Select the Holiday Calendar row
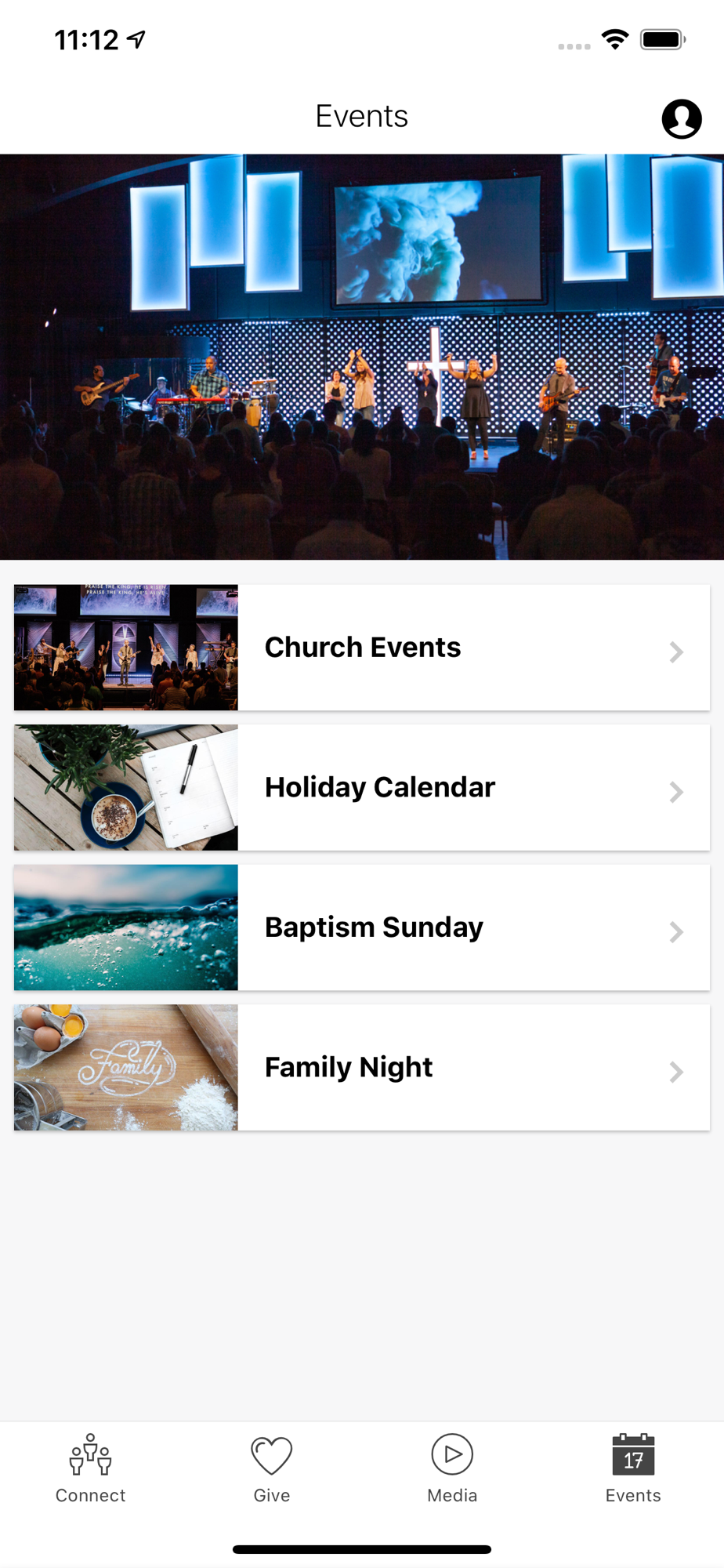 362,788
